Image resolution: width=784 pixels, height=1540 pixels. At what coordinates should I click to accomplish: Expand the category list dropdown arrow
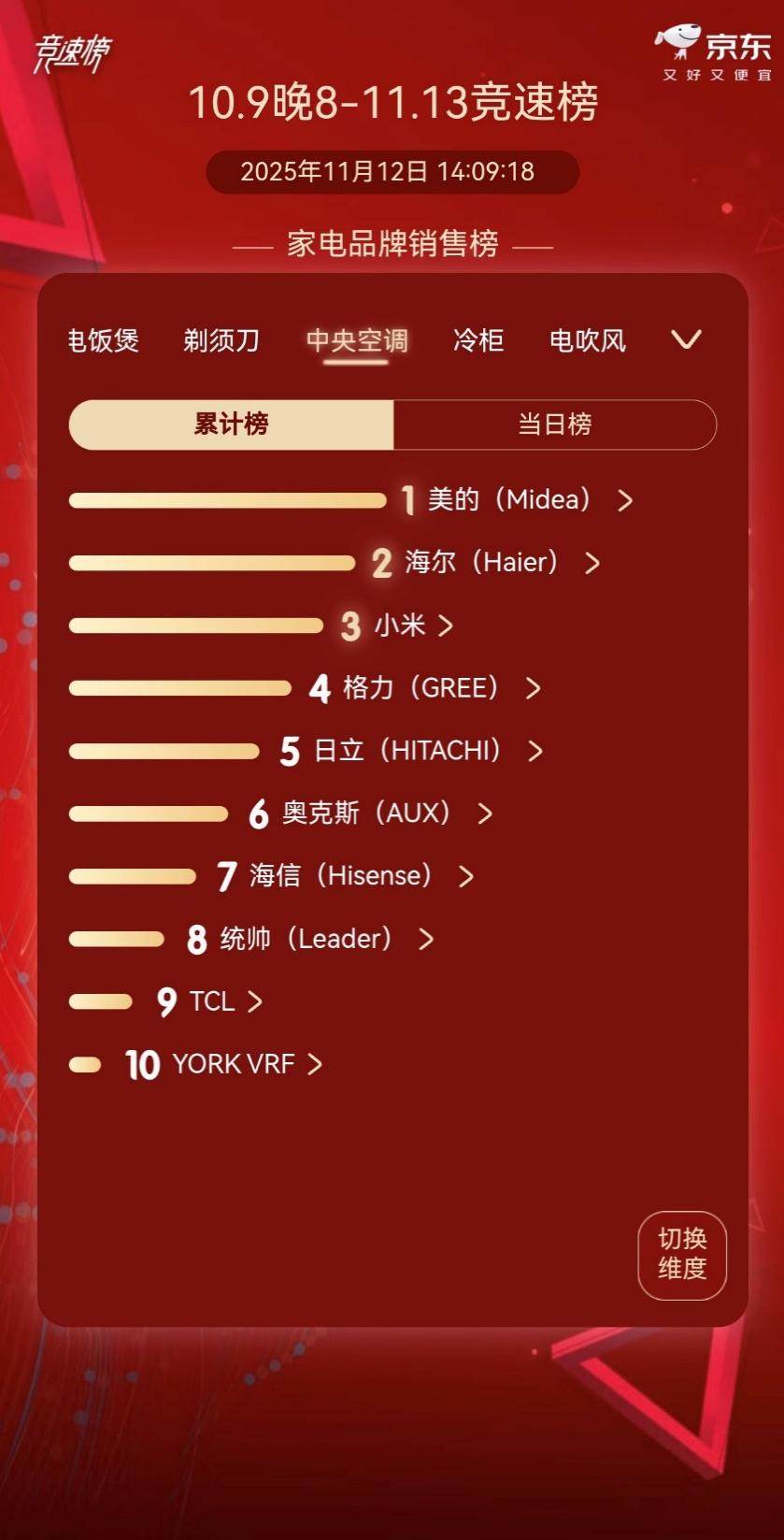pyautogui.click(x=686, y=339)
